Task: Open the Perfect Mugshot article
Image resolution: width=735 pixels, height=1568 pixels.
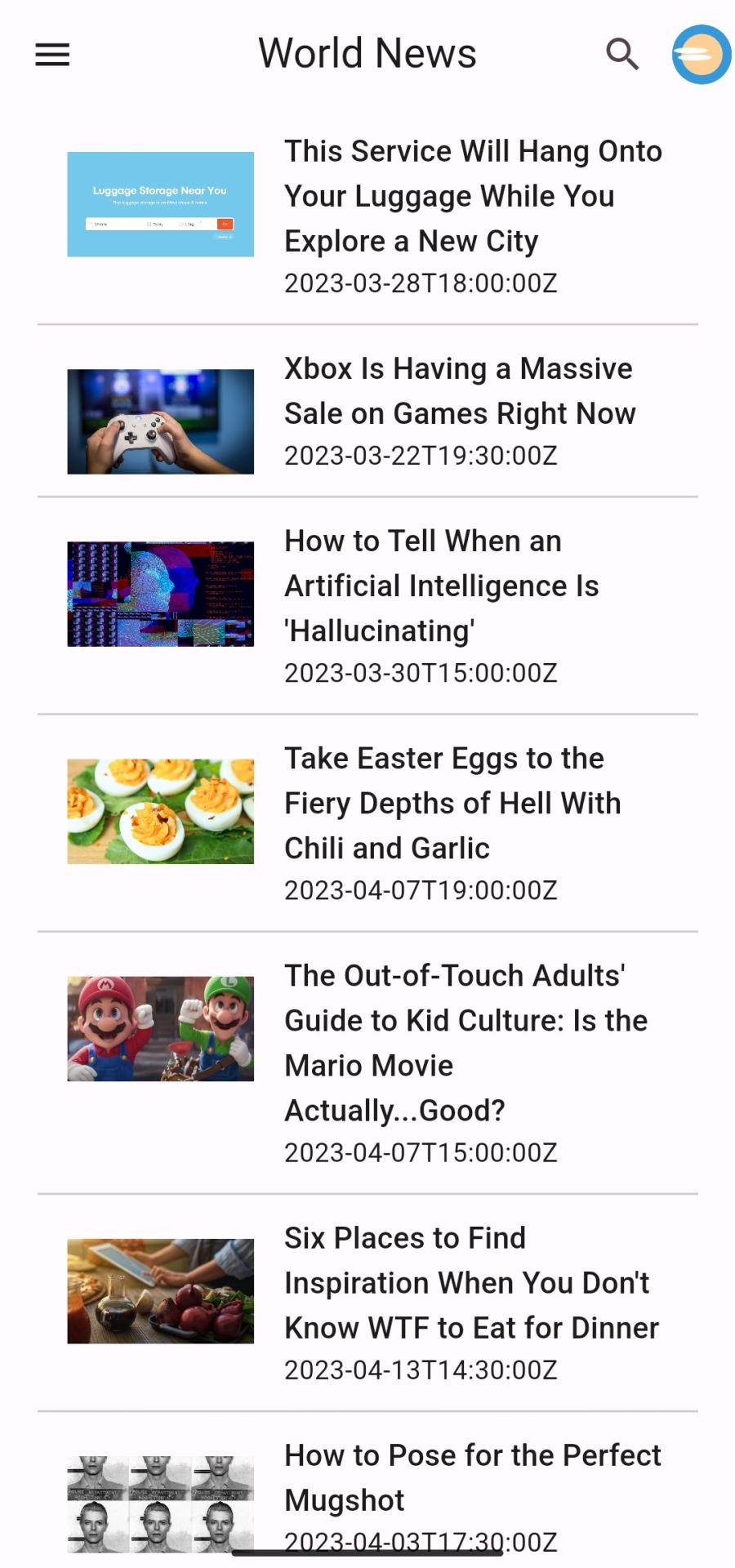Action: [x=472, y=1478]
